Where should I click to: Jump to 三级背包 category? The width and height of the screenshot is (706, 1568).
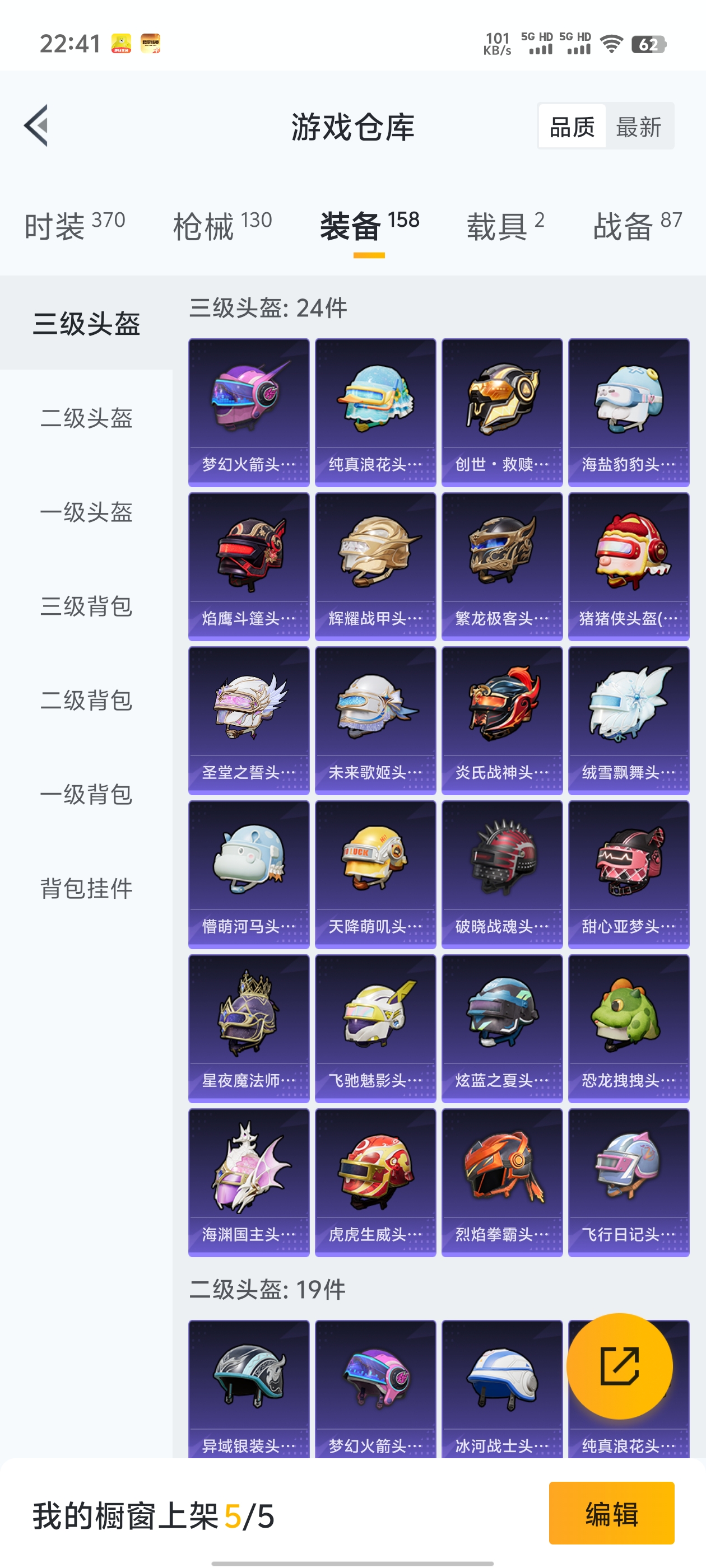(x=86, y=606)
